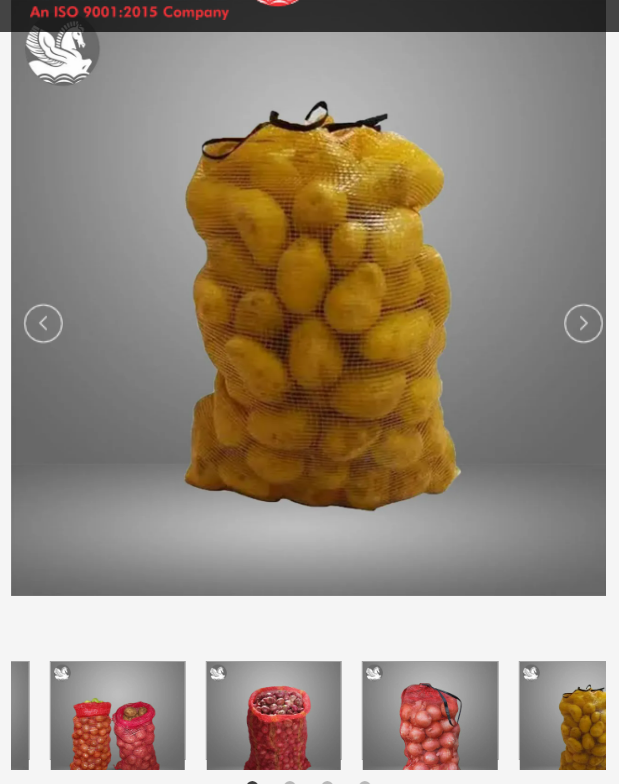Show the previous product image

click(43, 323)
